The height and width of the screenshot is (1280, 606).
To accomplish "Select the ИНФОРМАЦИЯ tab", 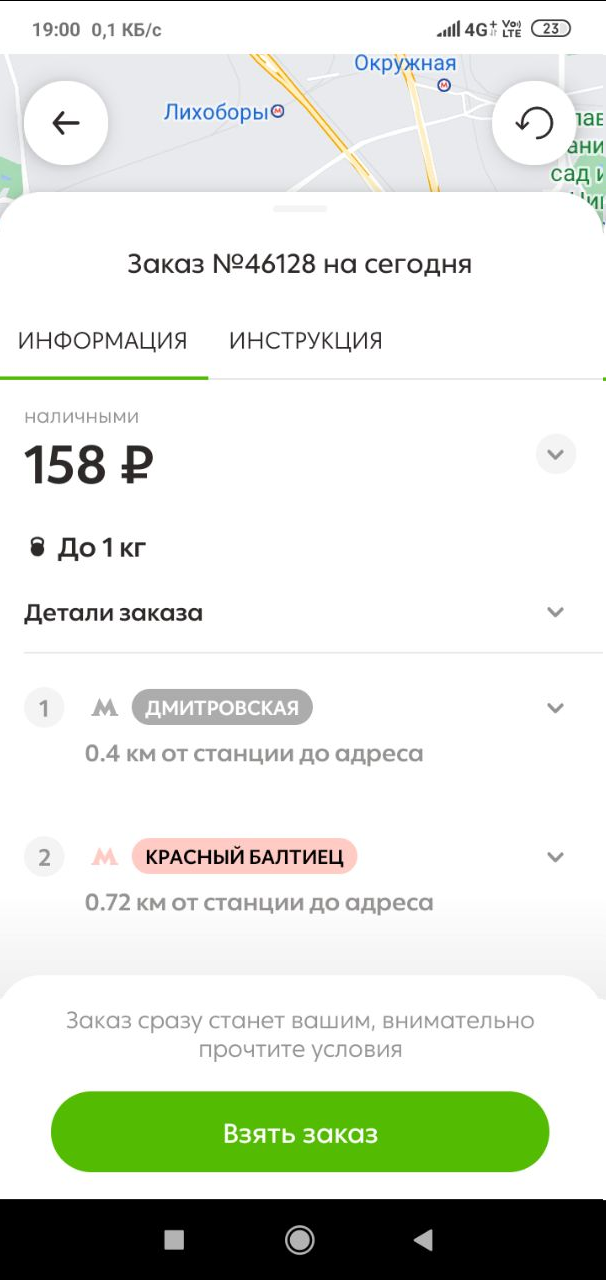I will pos(103,340).
